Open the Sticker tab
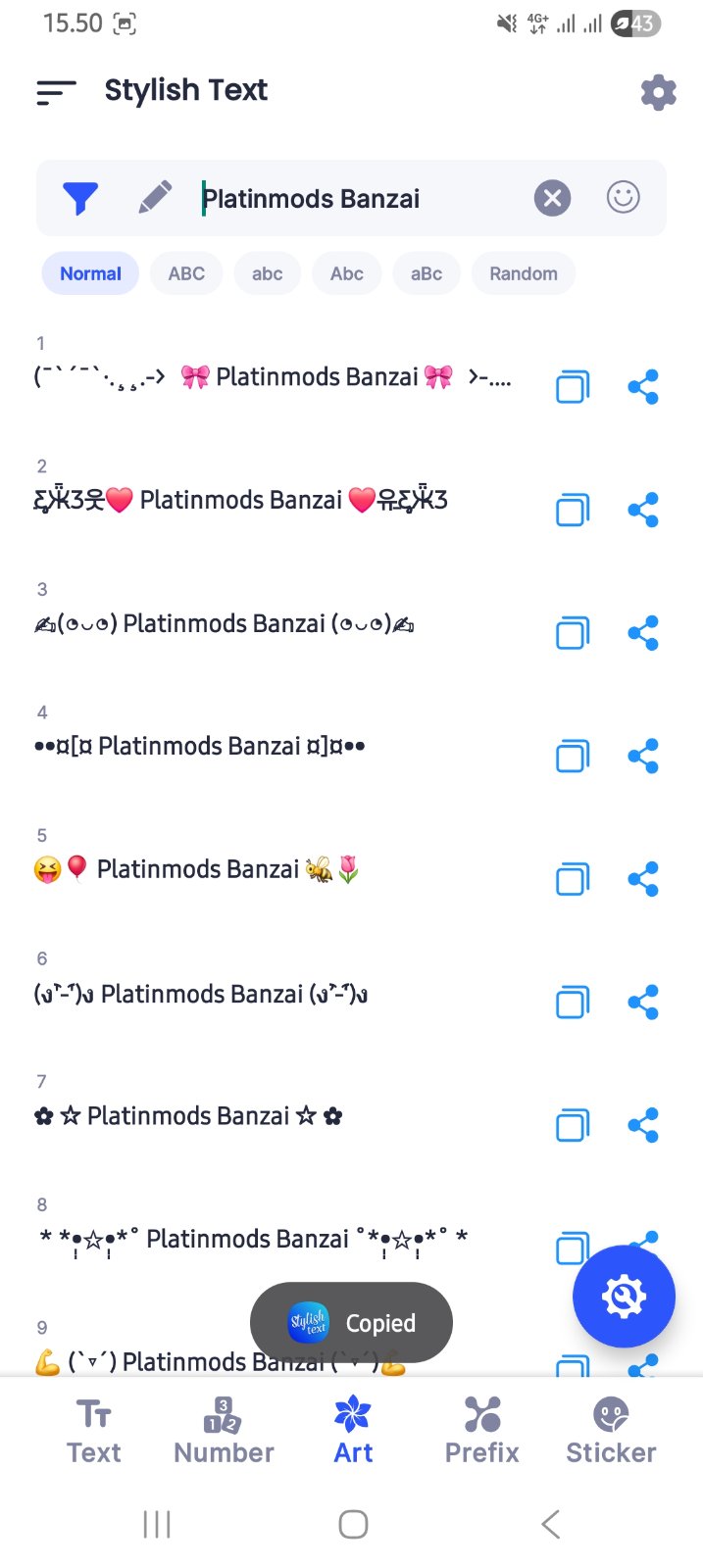The height and width of the screenshot is (1568, 703). point(610,1431)
